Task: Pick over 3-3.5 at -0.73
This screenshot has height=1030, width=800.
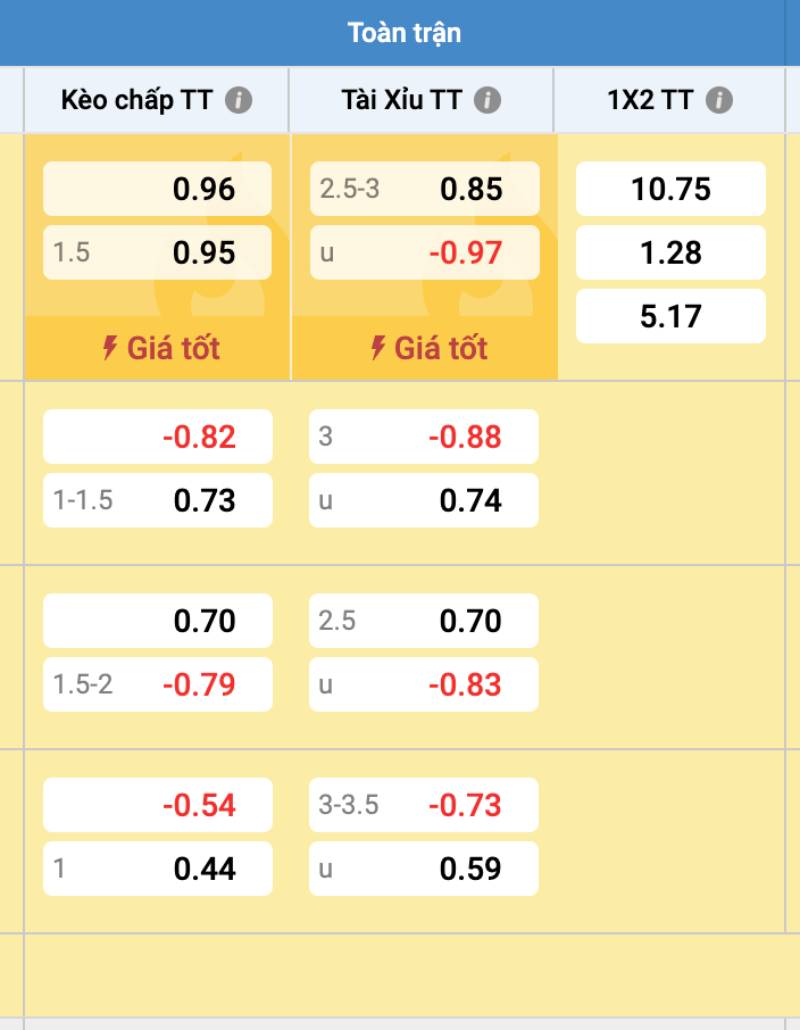Action: point(424,805)
